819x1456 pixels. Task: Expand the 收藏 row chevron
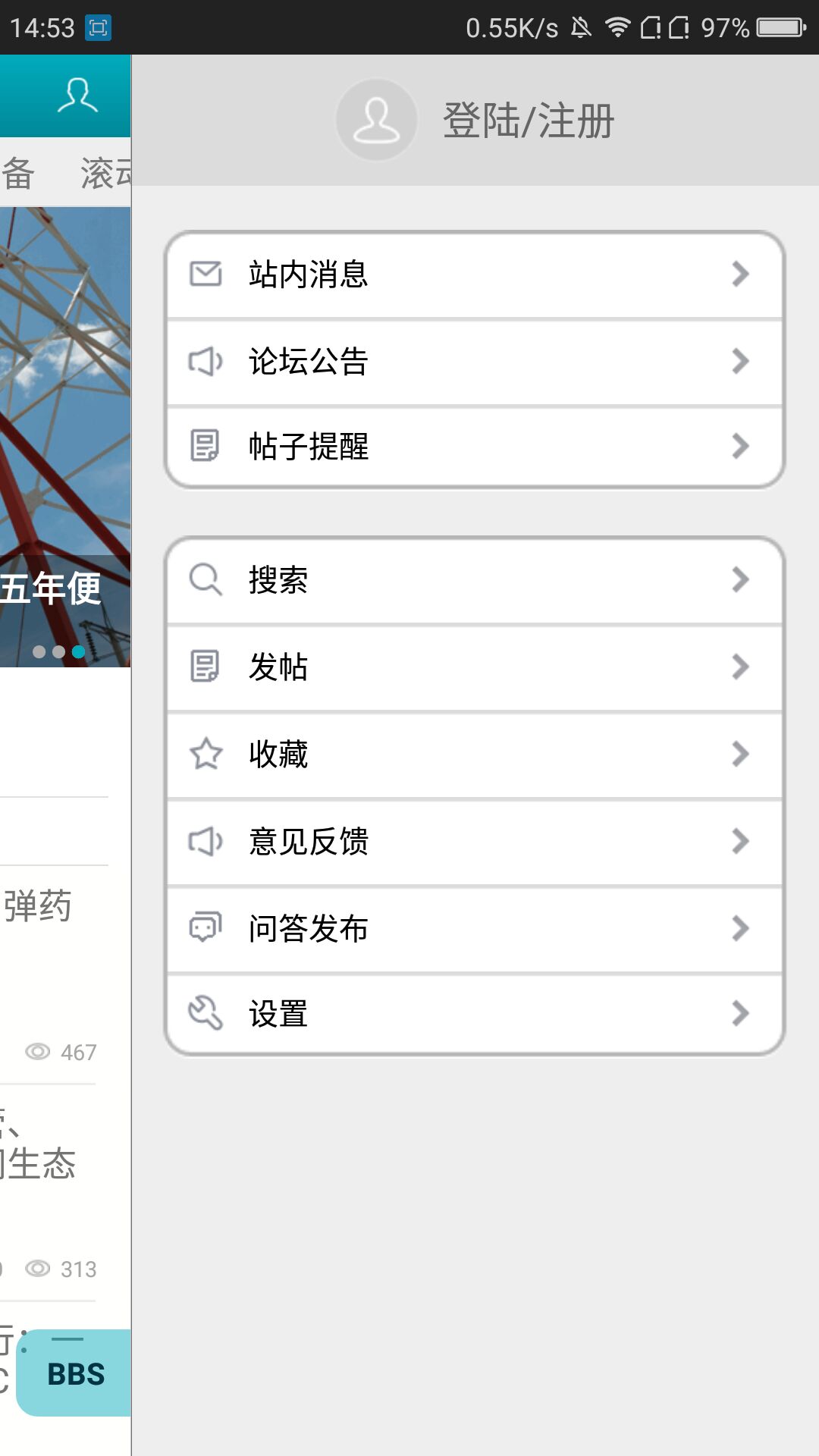(x=739, y=755)
